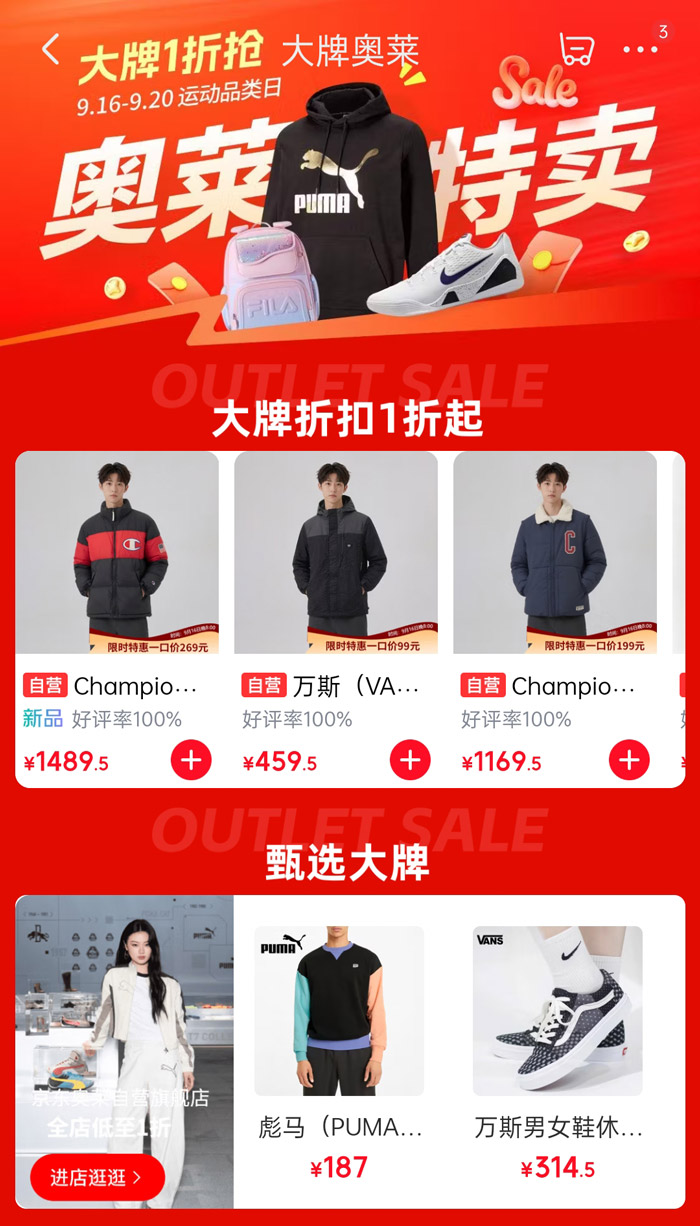Open the ¥1489.5 Champion red-black jacket card

click(x=117, y=619)
